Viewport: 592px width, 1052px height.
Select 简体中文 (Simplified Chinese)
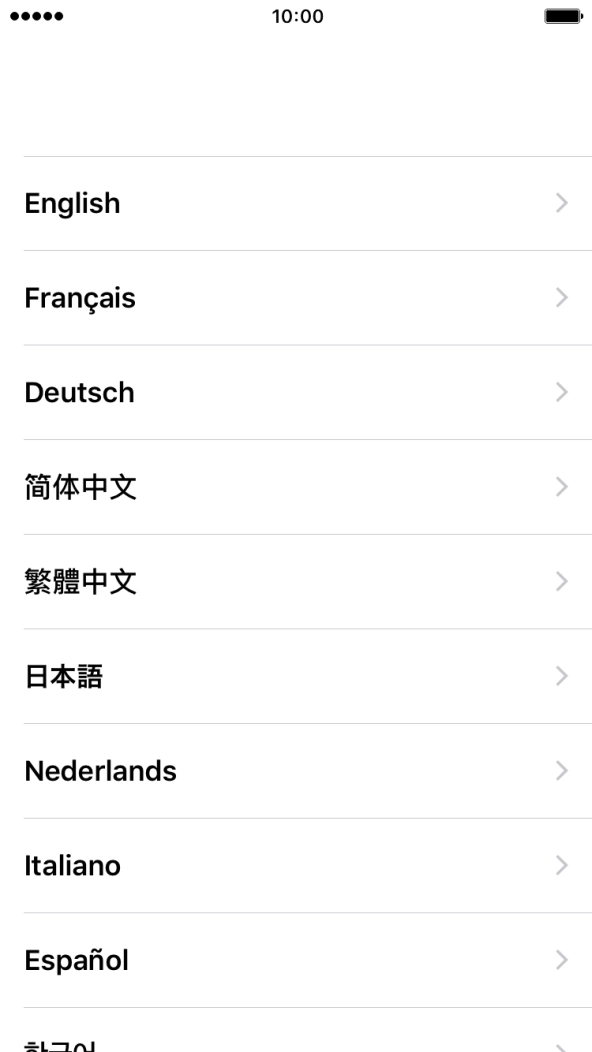click(x=296, y=487)
